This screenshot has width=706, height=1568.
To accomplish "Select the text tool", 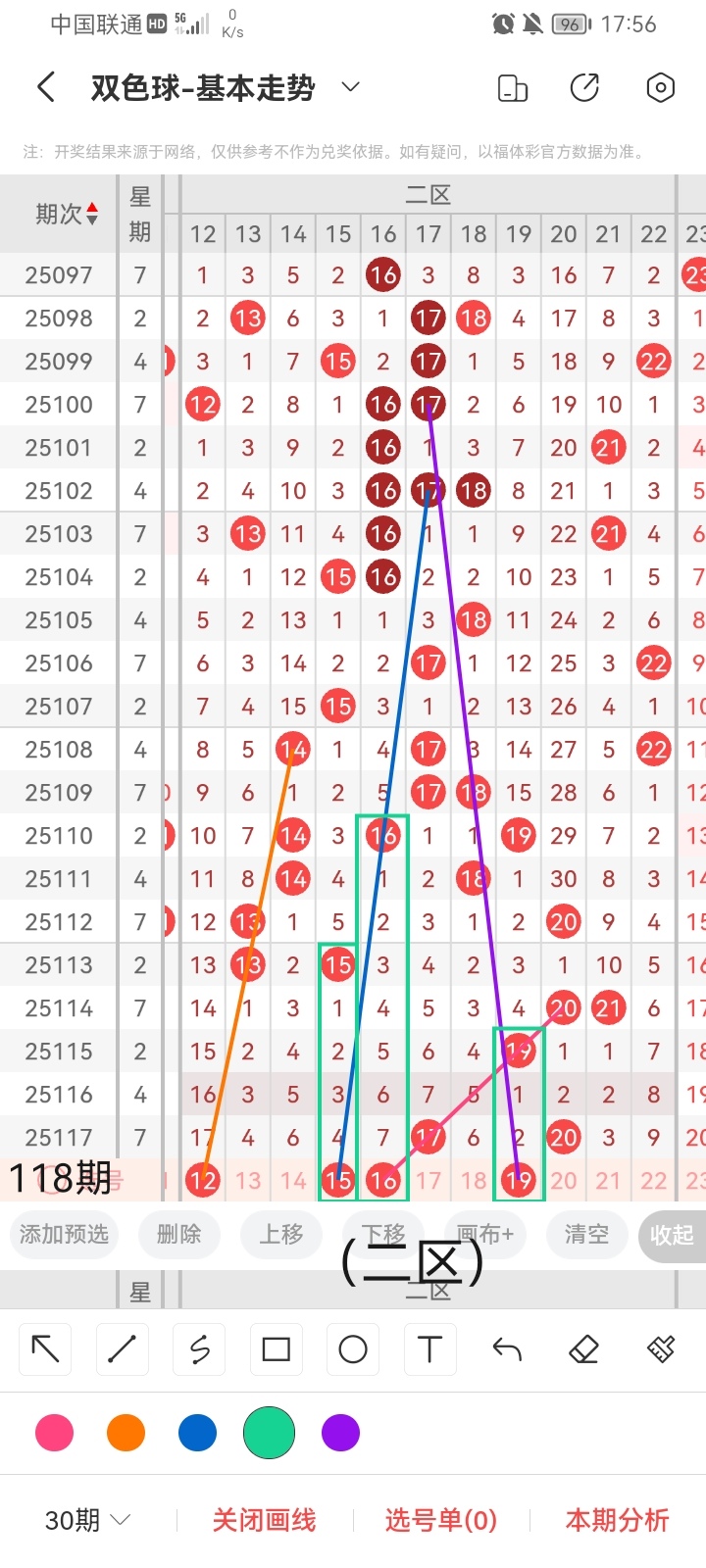I will click(x=429, y=1349).
